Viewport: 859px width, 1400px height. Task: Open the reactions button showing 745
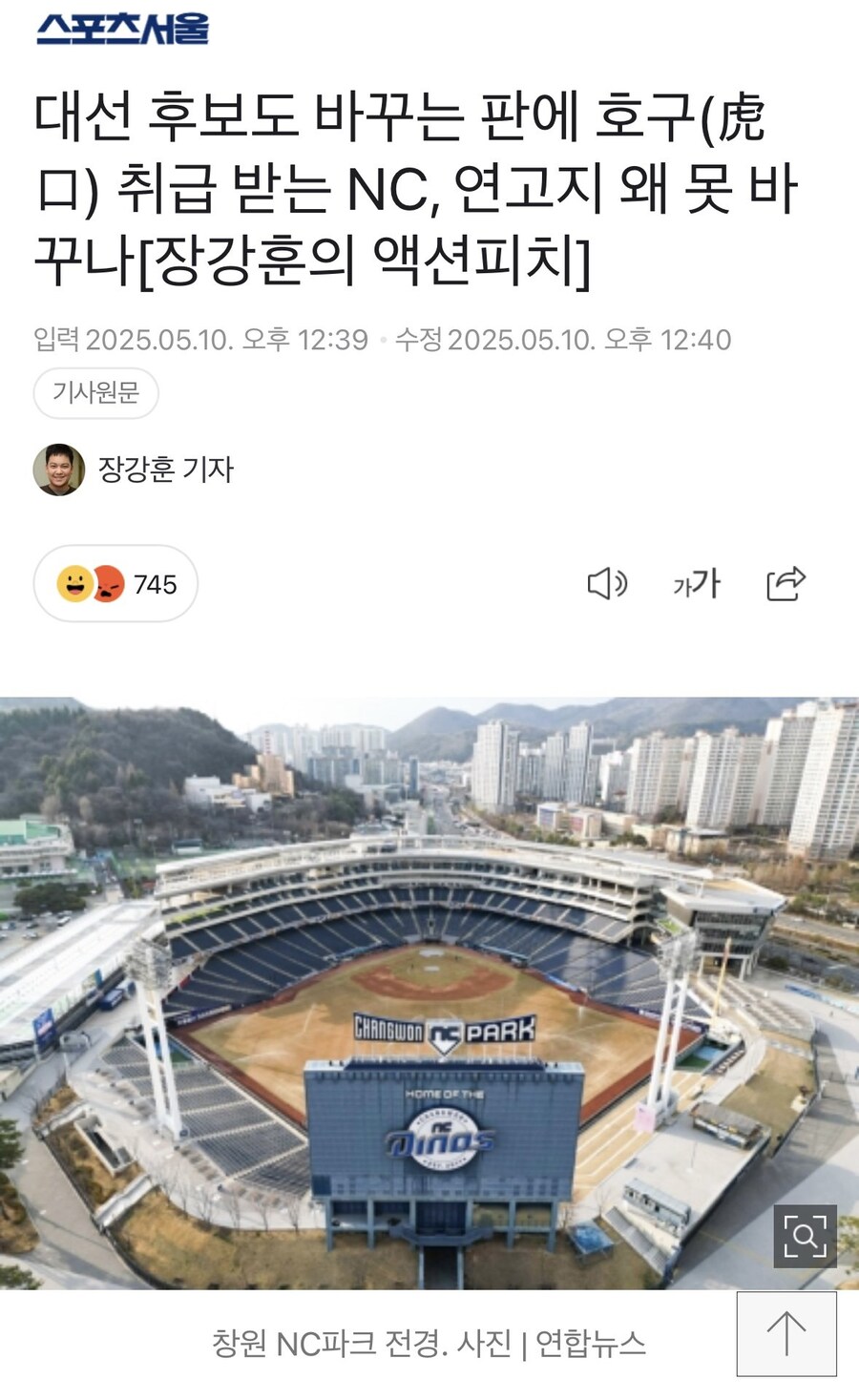115,583
